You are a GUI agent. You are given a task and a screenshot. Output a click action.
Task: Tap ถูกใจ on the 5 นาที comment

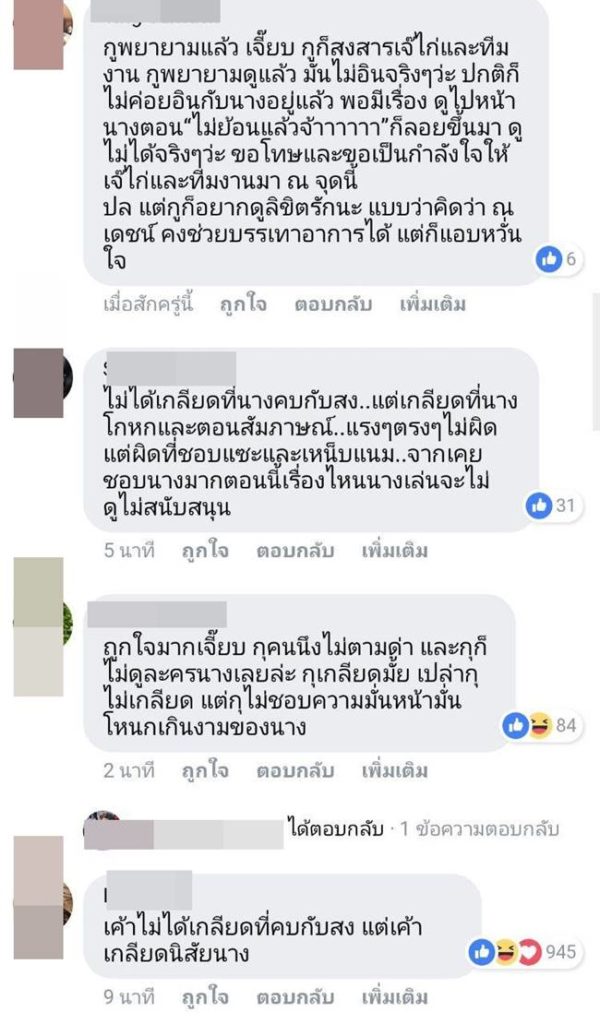(x=205, y=551)
